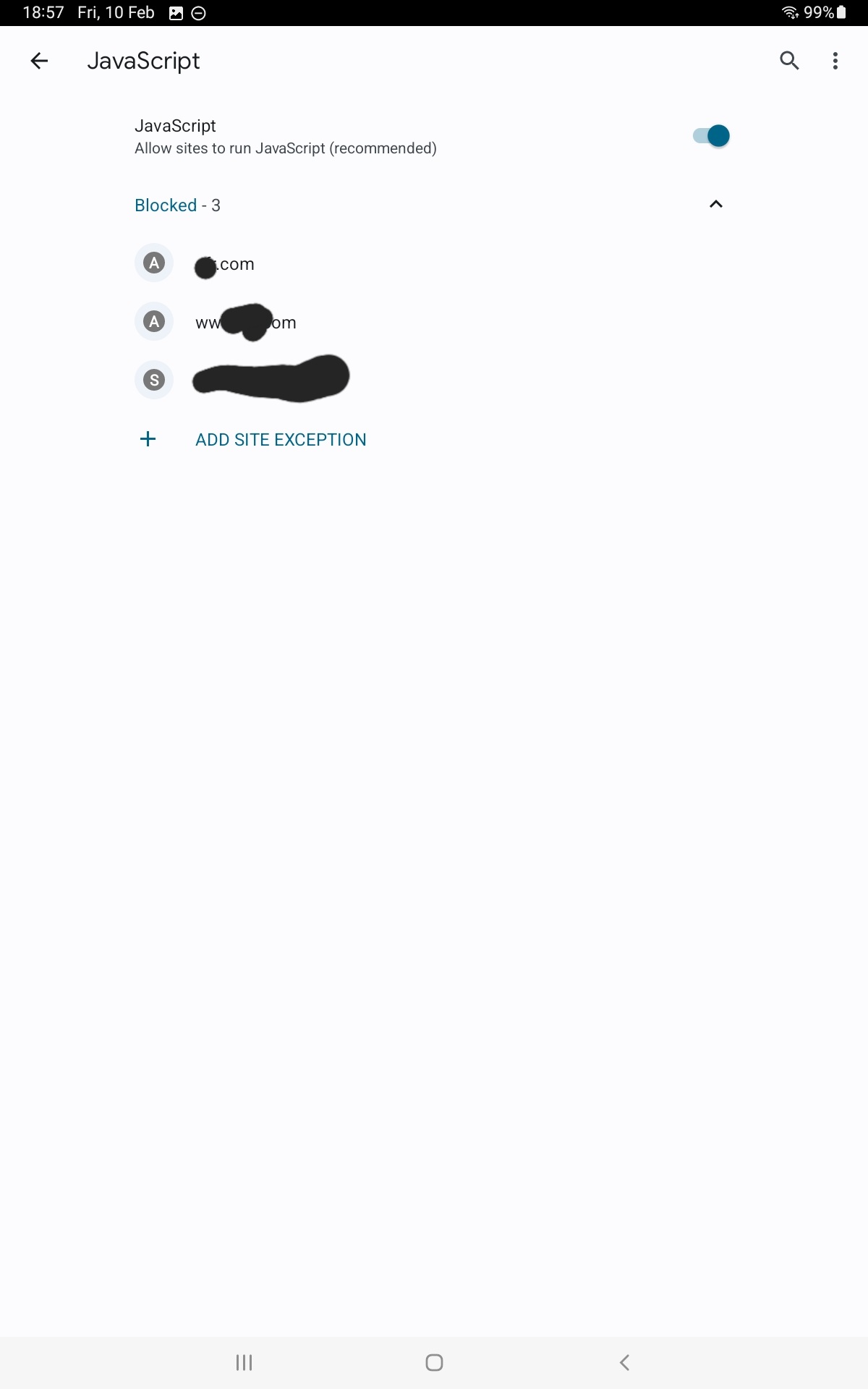This screenshot has width=868, height=1389.
Task: Go to the home screen
Action: [434, 1363]
